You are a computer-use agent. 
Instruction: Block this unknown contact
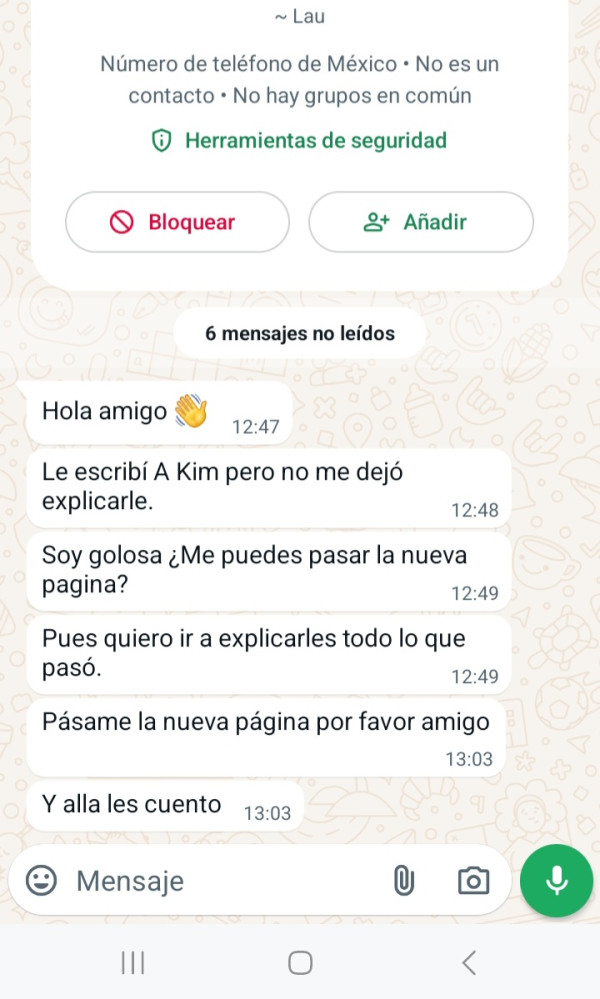click(x=177, y=222)
